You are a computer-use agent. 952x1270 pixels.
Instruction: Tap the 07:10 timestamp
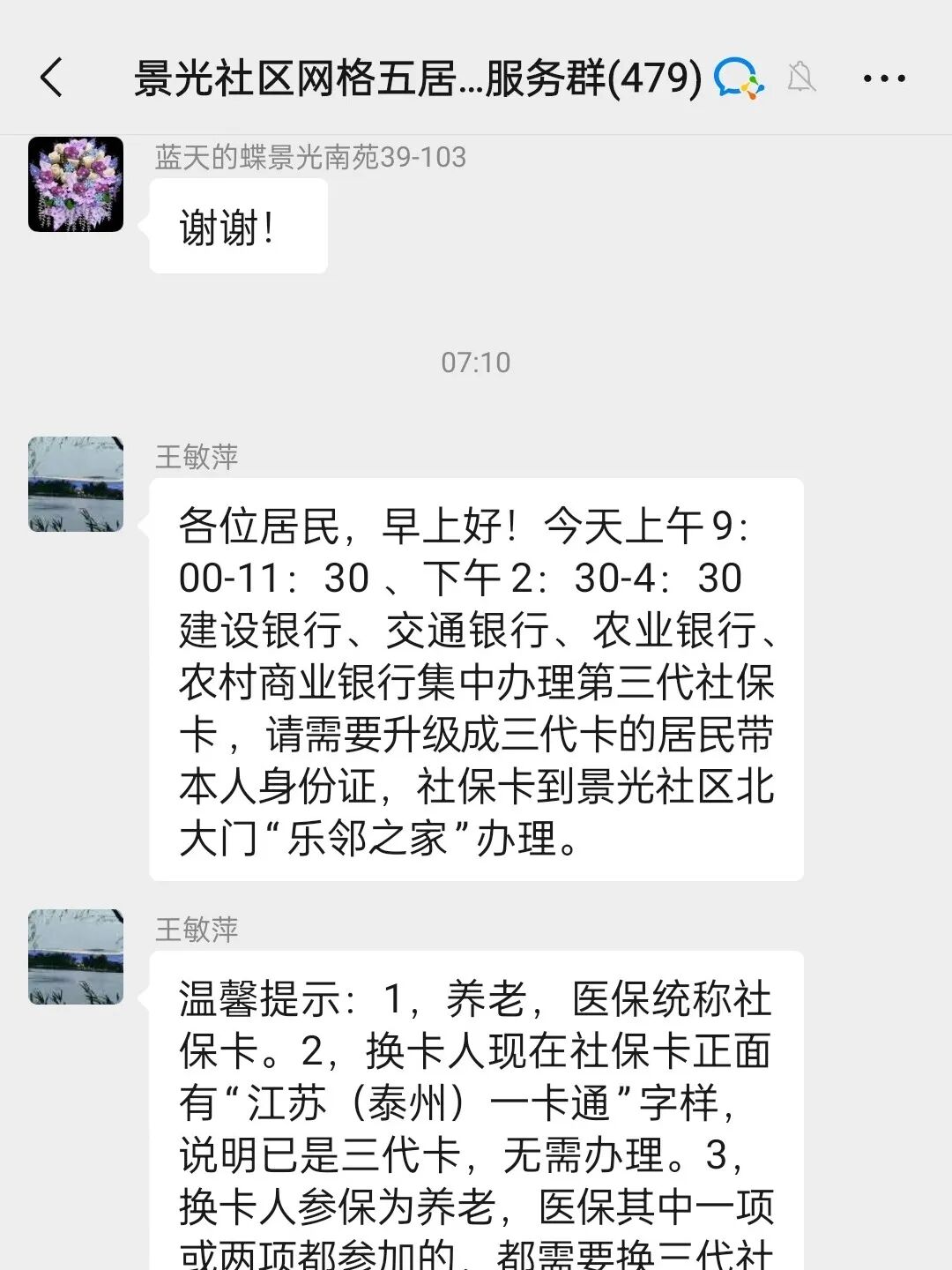click(x=476, y=362)
